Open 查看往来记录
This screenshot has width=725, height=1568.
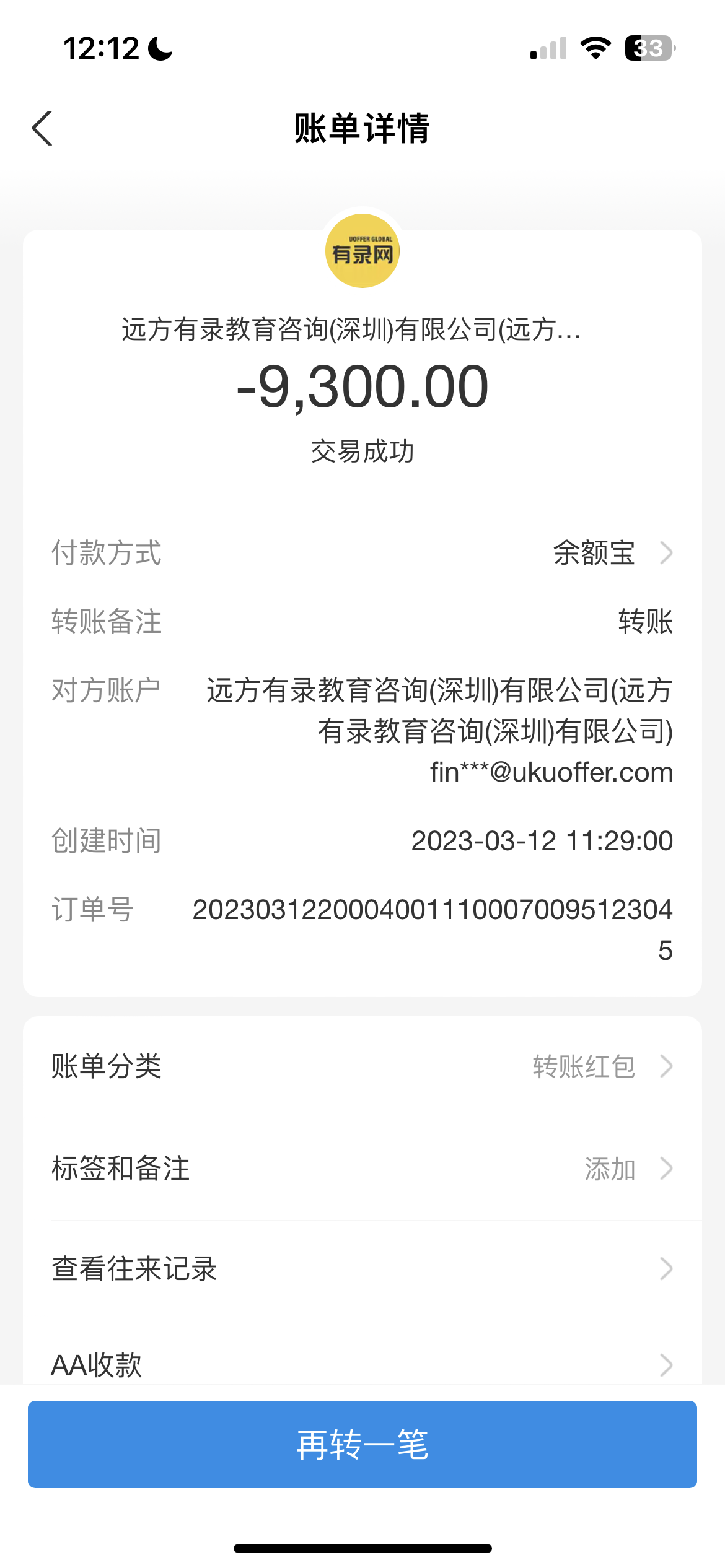362,1268
